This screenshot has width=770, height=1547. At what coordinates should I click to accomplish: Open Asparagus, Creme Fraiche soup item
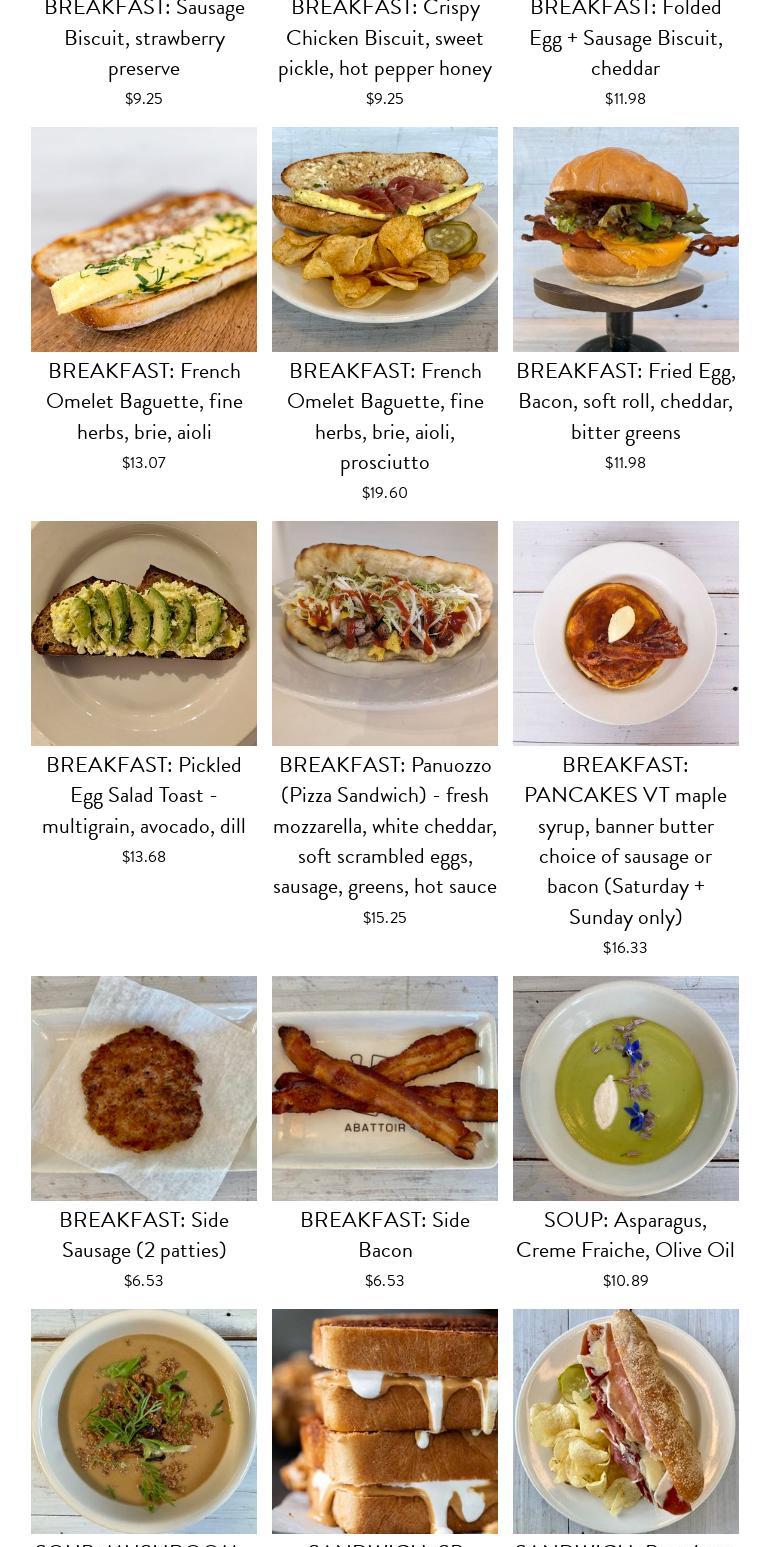click(625, 1088)
